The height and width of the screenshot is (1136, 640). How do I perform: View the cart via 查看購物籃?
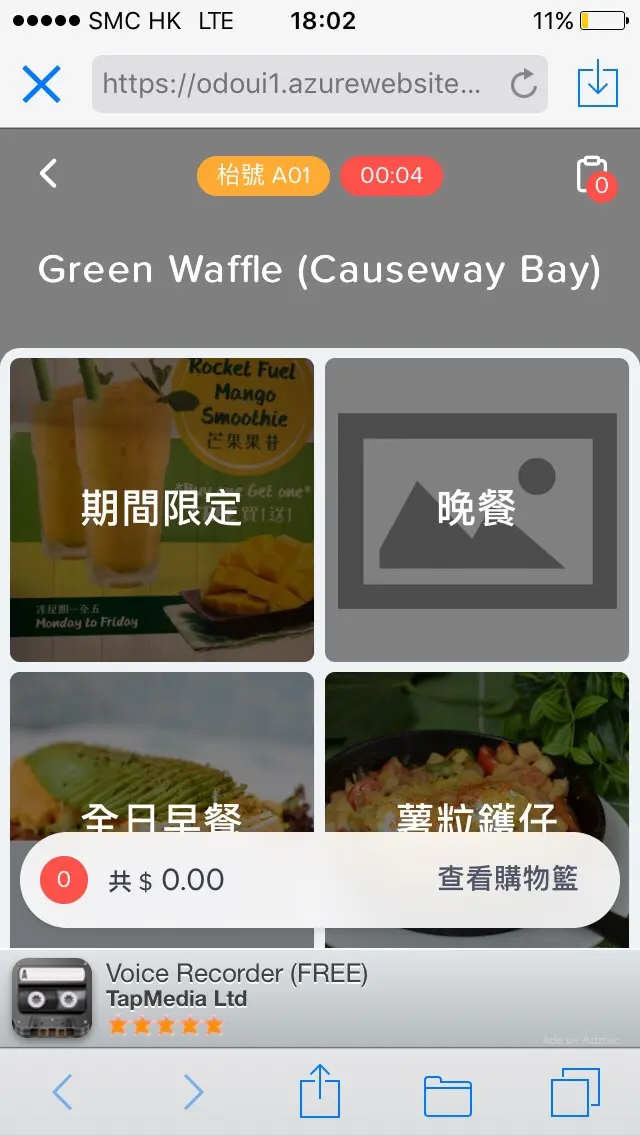[x=508, y=880]
